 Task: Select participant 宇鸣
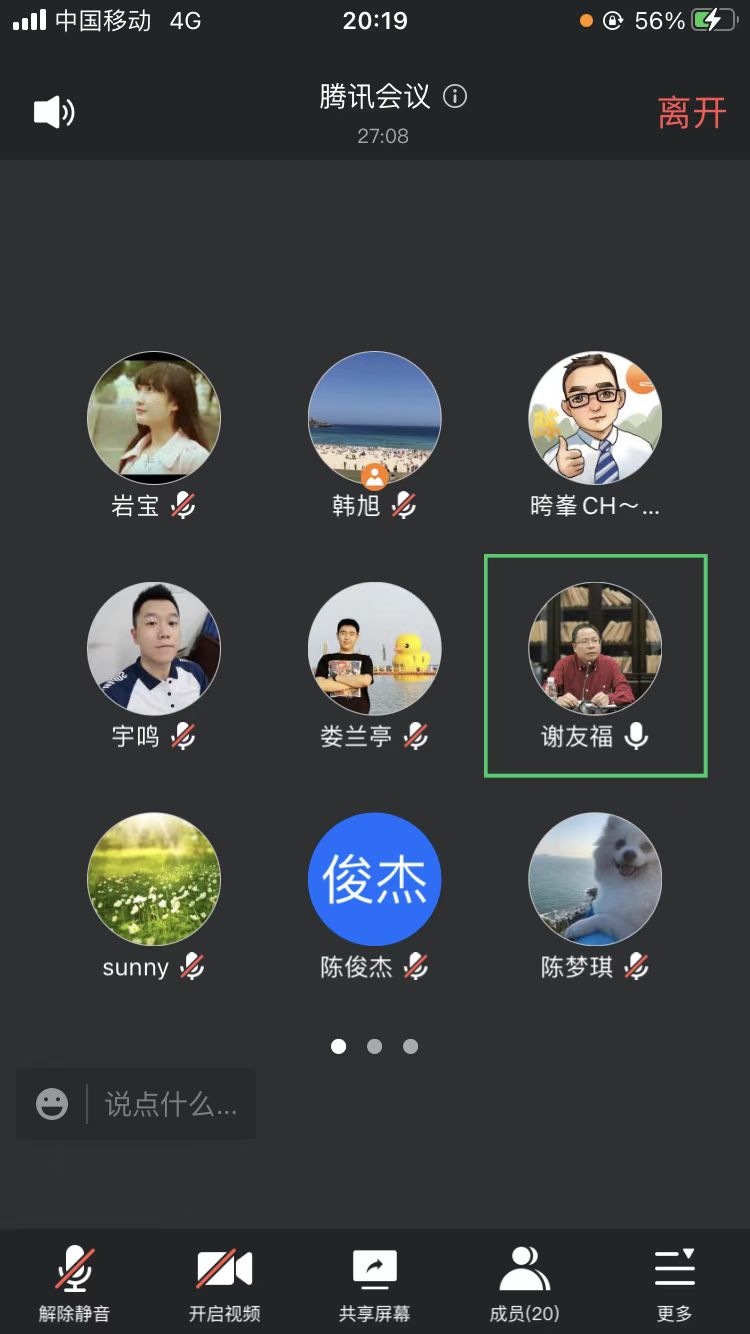[x=154, y=649]
